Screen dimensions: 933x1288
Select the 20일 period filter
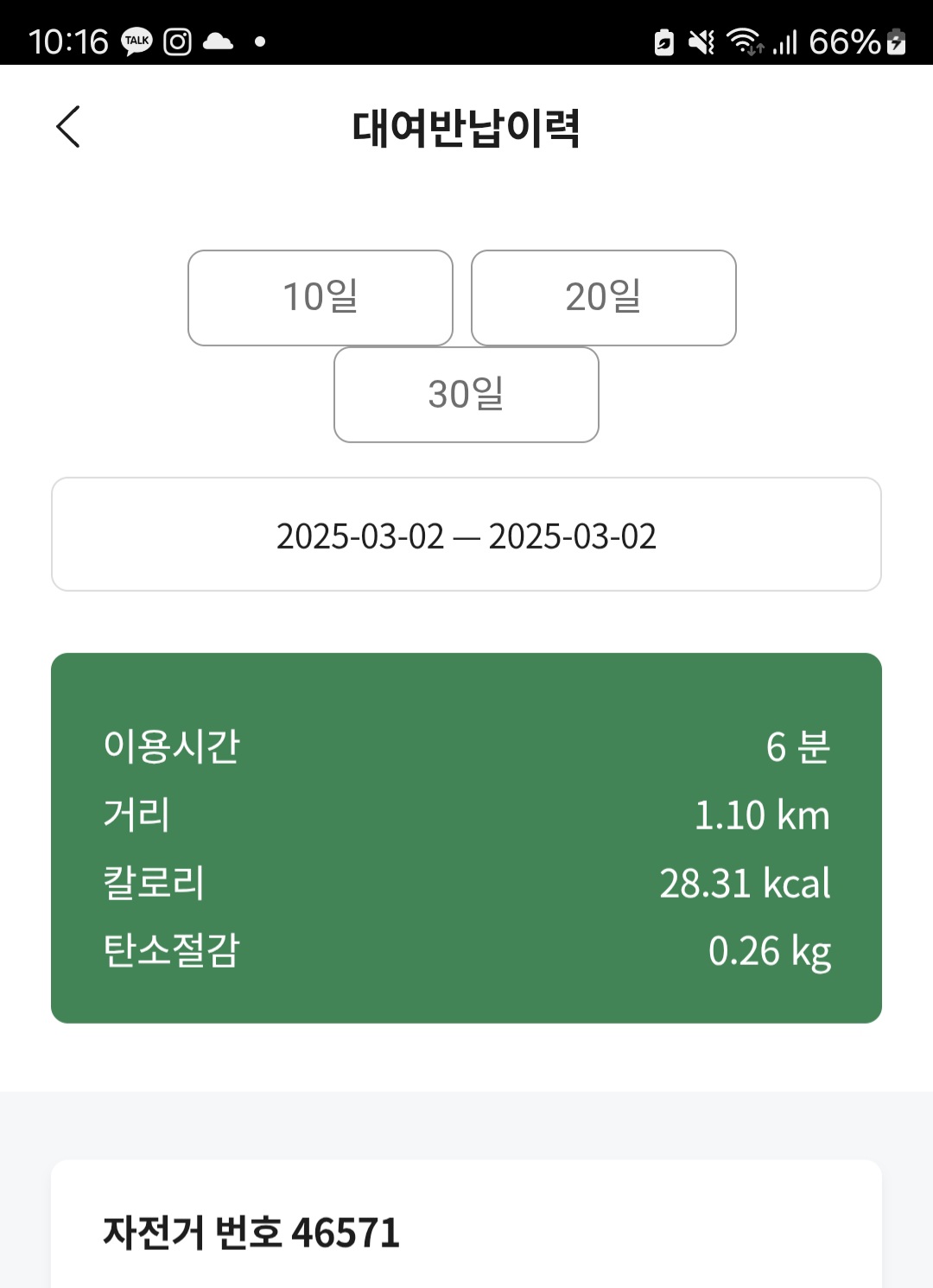tap(604, 298)
